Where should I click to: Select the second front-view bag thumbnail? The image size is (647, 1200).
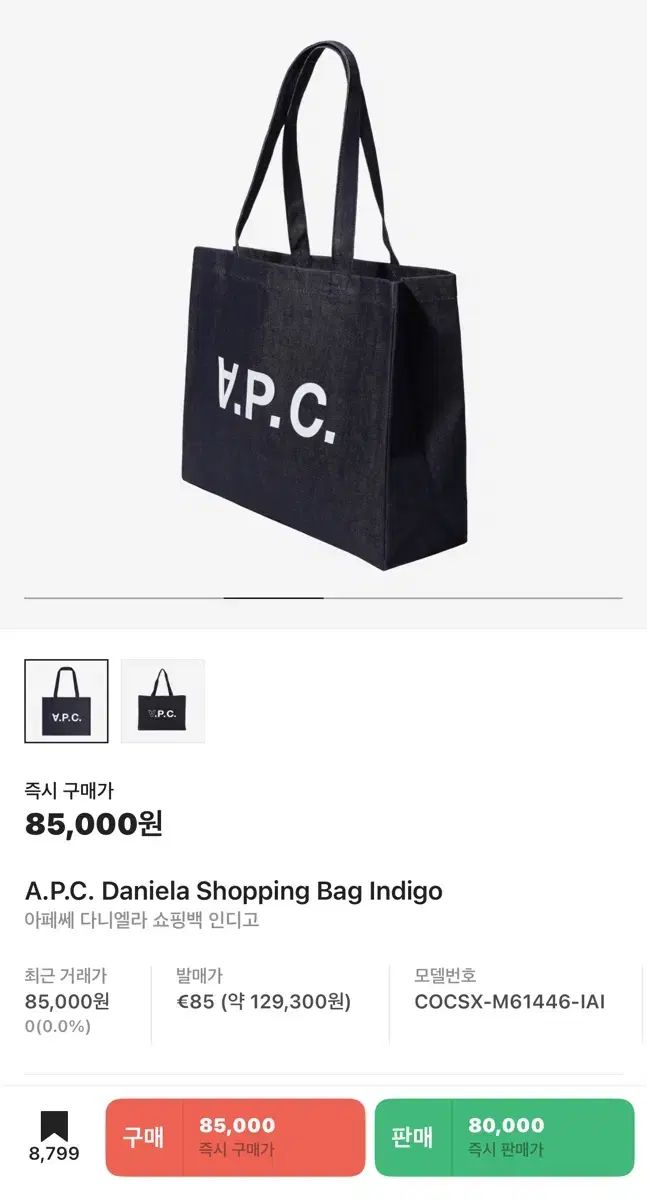coord(163,701)
